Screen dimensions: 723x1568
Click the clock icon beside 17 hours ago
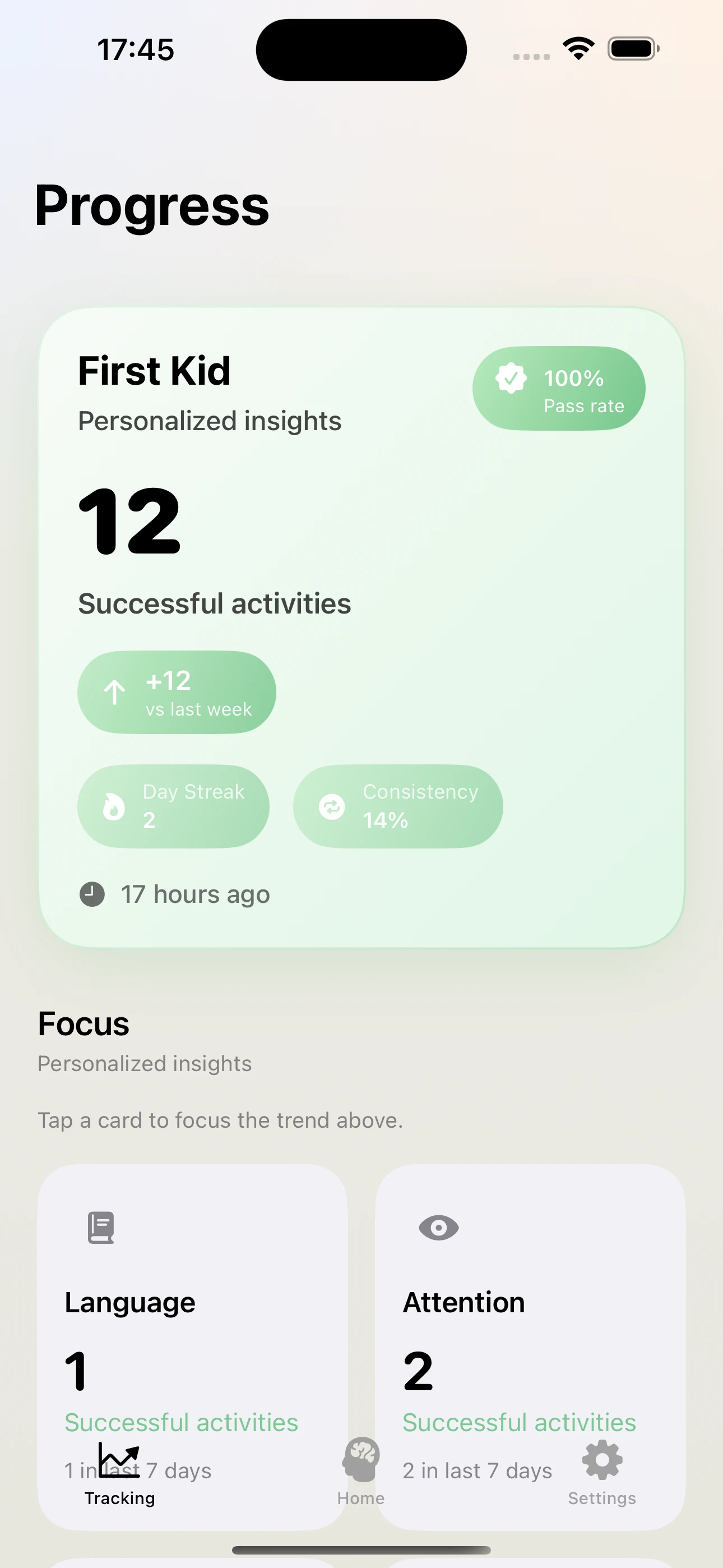pyautogui.click(x=92, y=894)
